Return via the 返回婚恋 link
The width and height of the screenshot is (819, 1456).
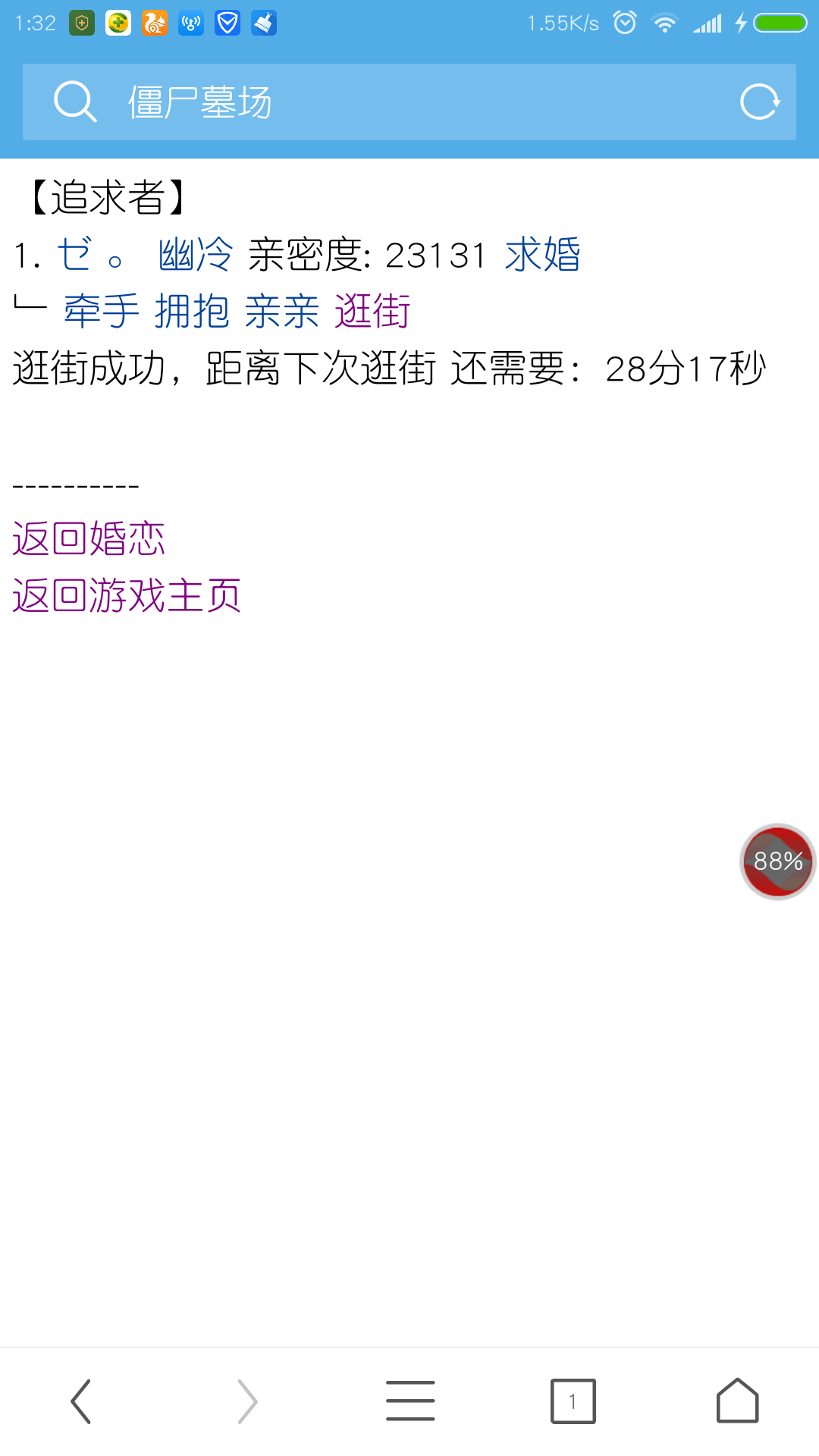click(89, 539)
